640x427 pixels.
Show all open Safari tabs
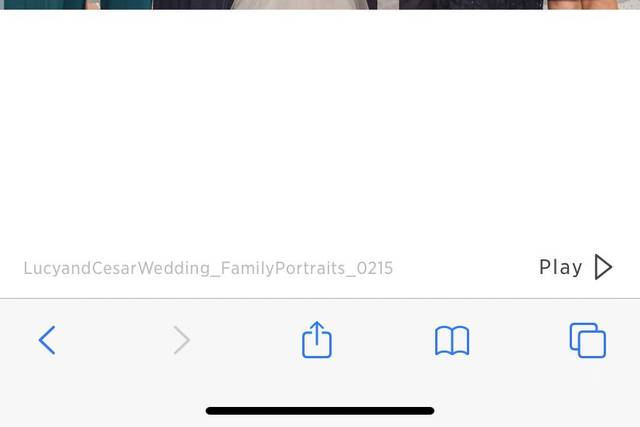pyautogui.click(x=587, y=341)
